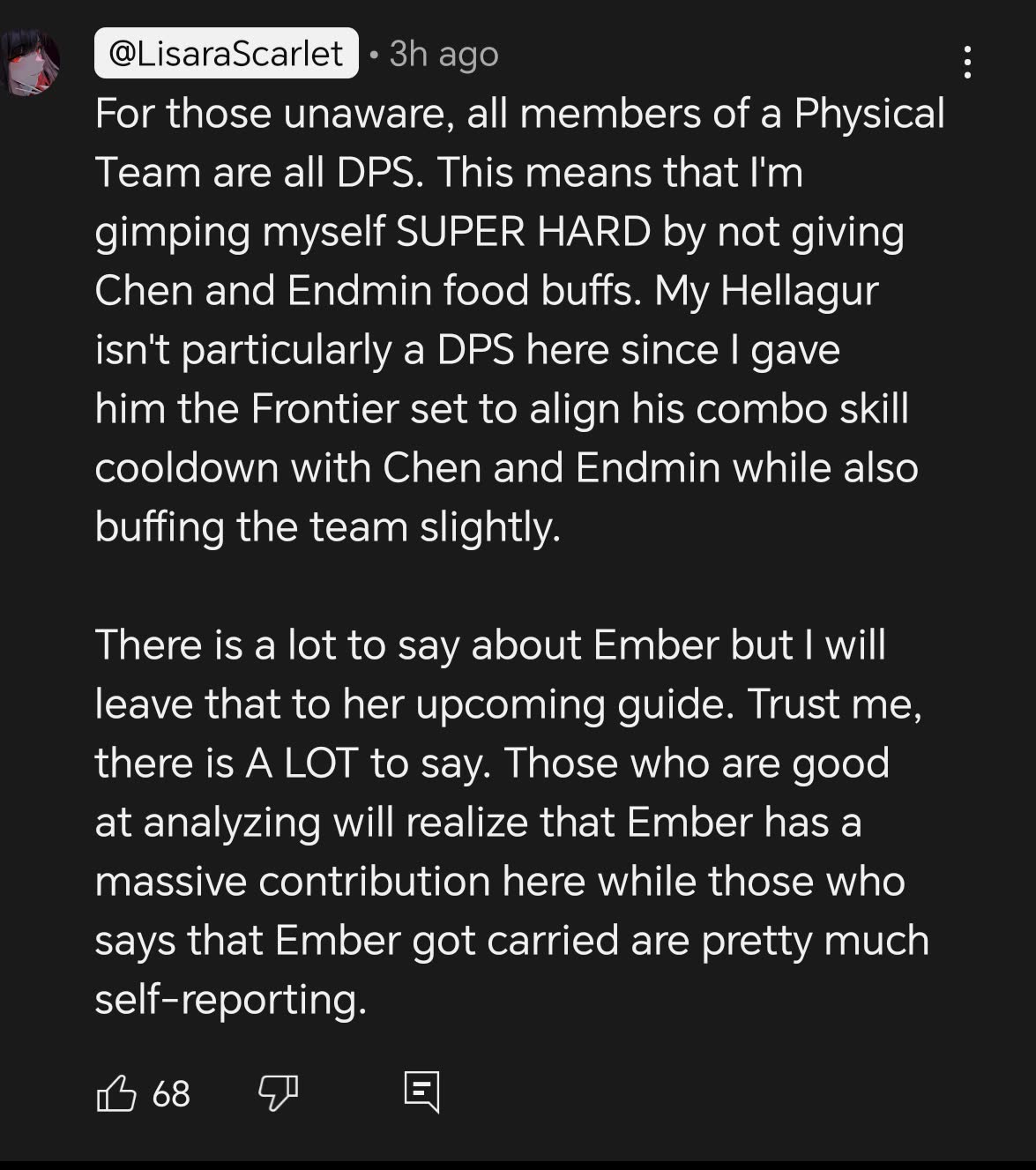Open the comment's three-dot options menu
This screenshot has height=1170, width=1036.
coord(967,63)
